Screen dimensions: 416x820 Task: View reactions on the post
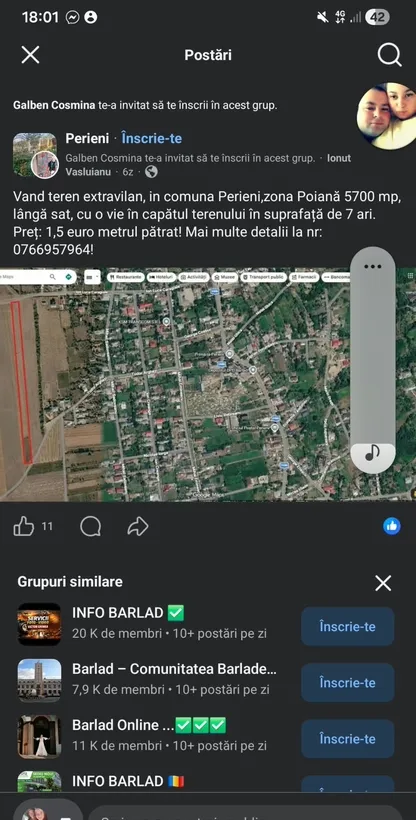tap(392, 526)
